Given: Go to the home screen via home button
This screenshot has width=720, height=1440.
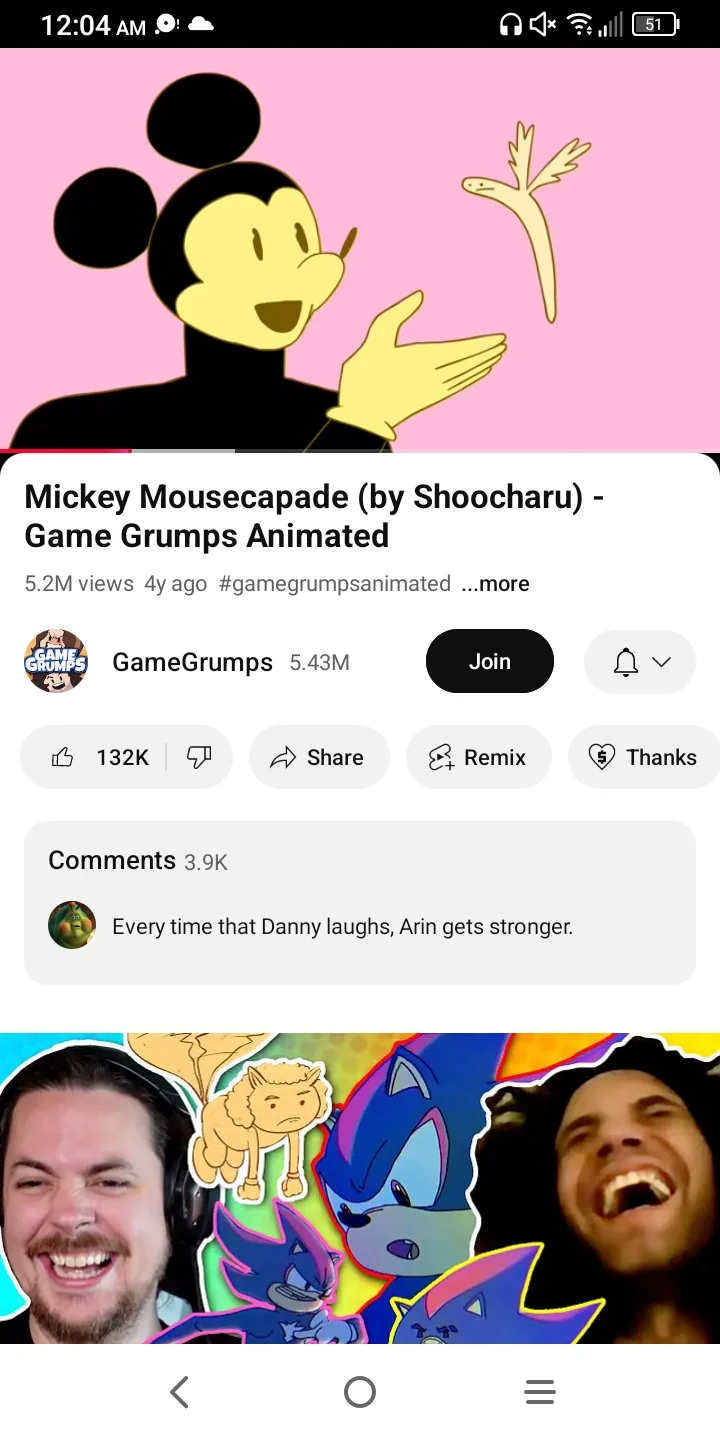Looking at the screenshot, I should pyautogui.click(x=360, y=1392).
